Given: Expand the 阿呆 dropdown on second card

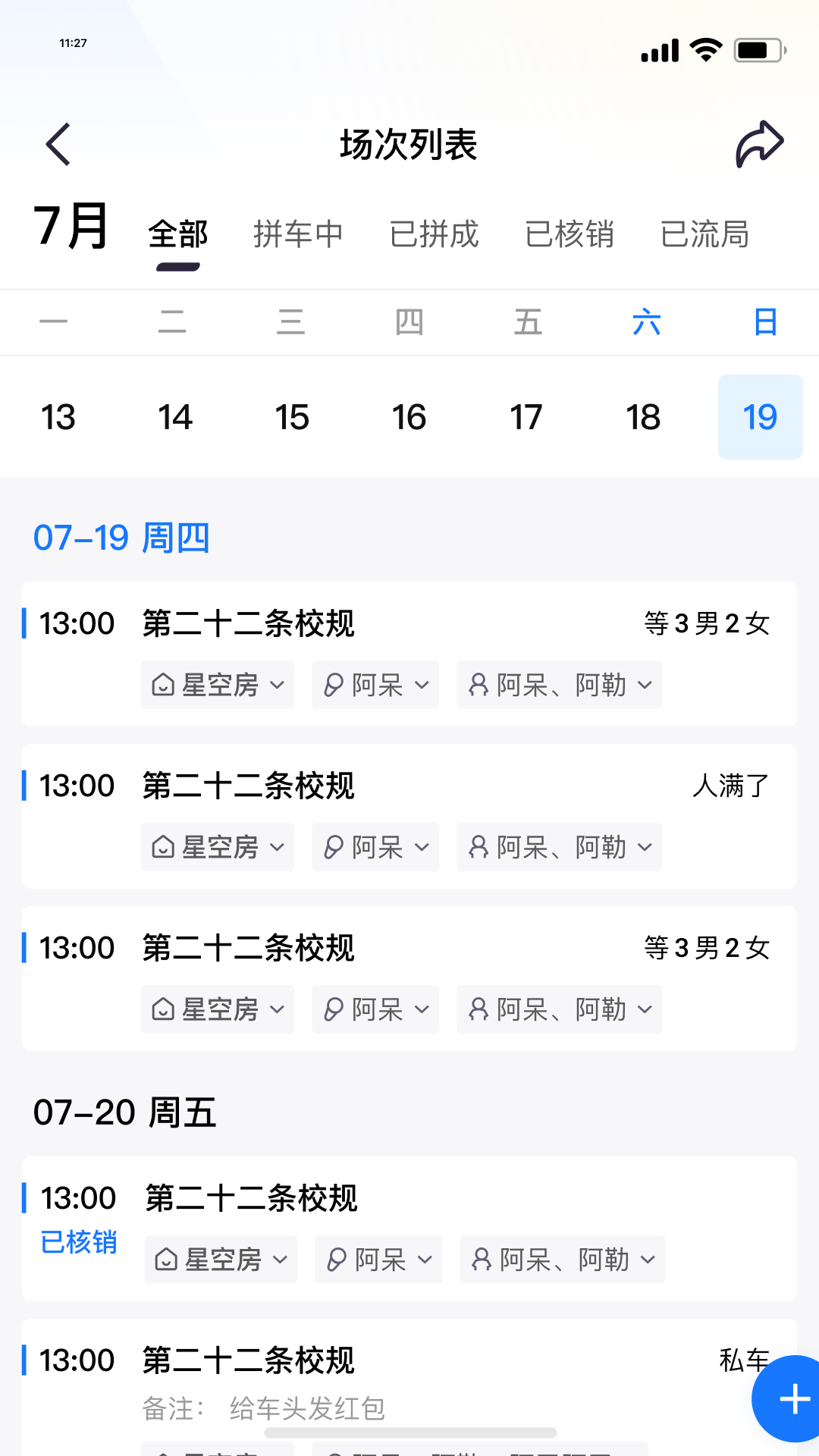Looking at the screenshot, I should [423, 847].
